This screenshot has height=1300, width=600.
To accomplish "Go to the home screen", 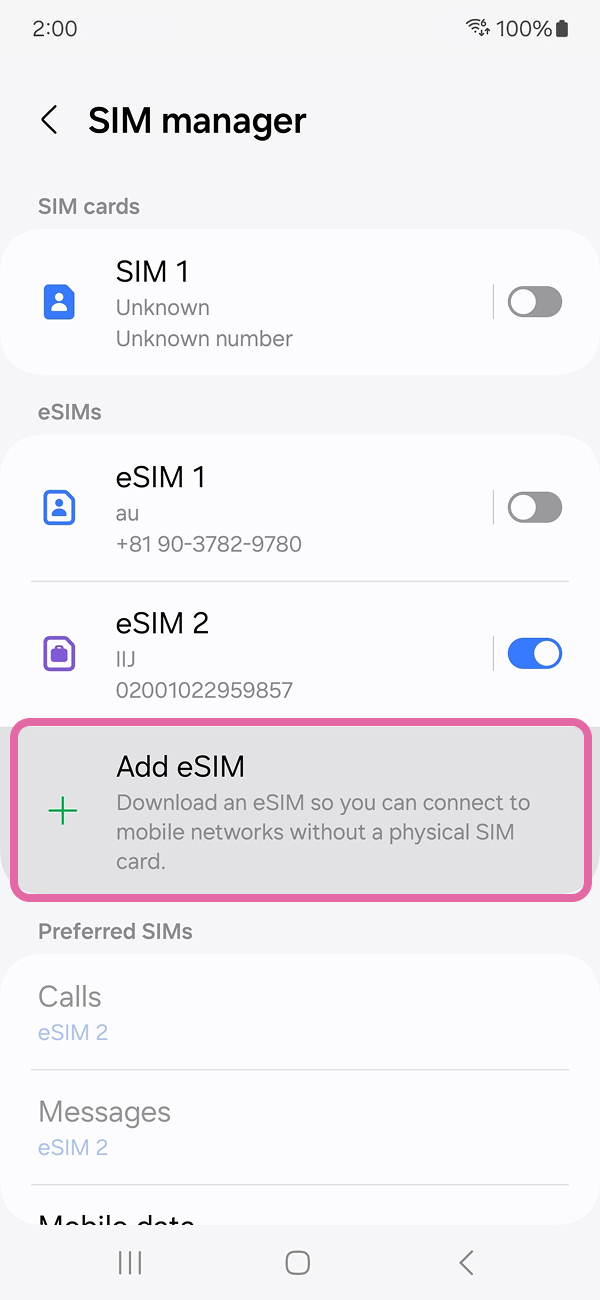I will tap(298, 1263).
